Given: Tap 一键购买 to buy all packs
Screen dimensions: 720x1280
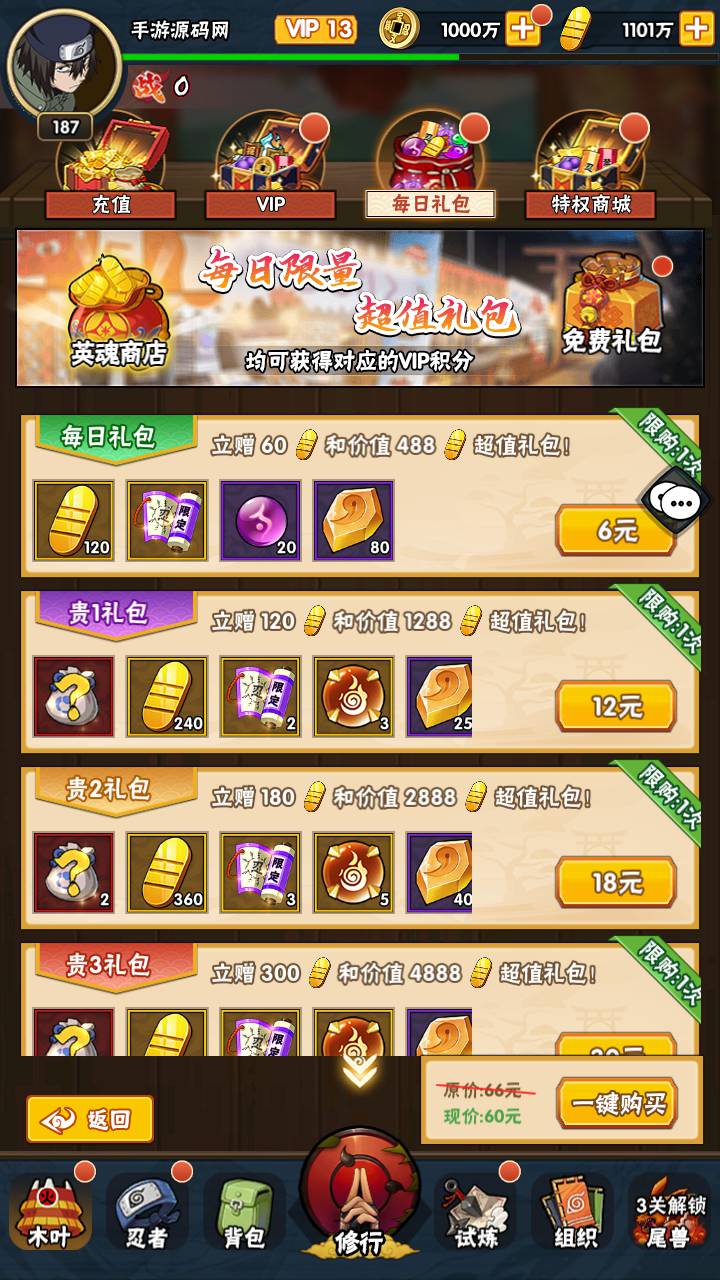Looking at the screenshot, I should (616, 1104).
